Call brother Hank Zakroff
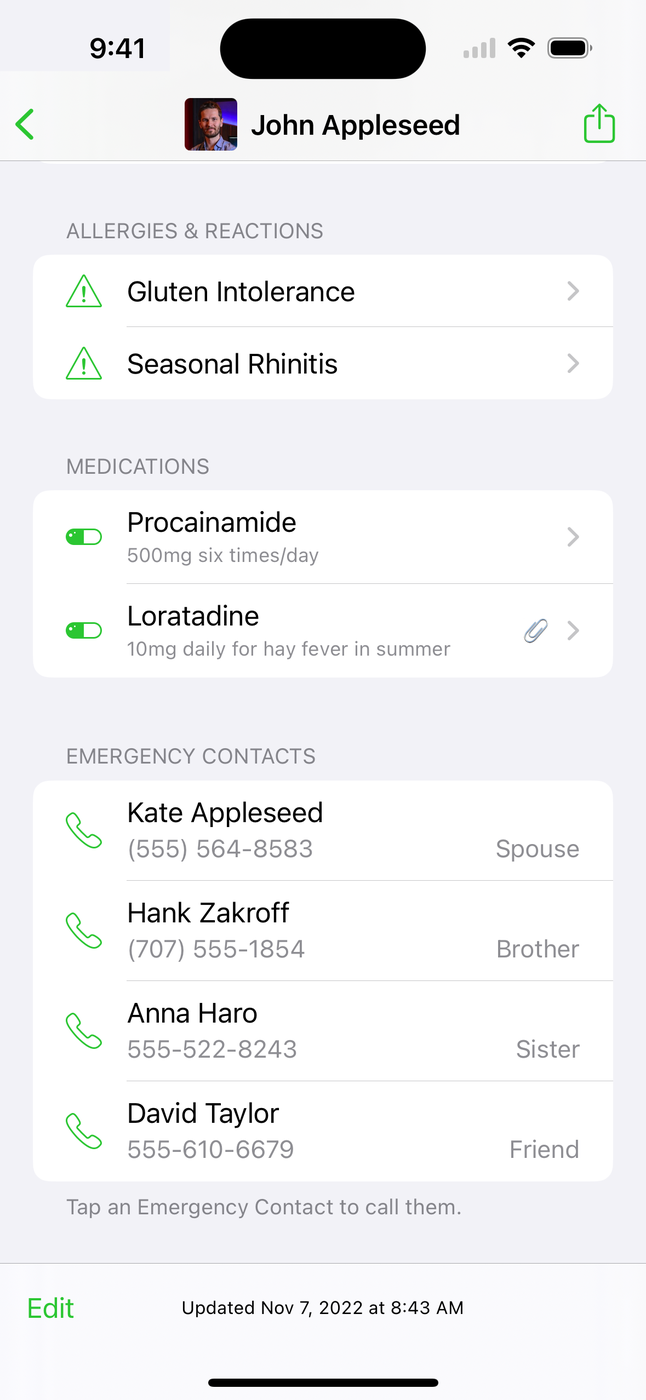The height and width of the screenshot is (1400, 646). pos(322,930)
